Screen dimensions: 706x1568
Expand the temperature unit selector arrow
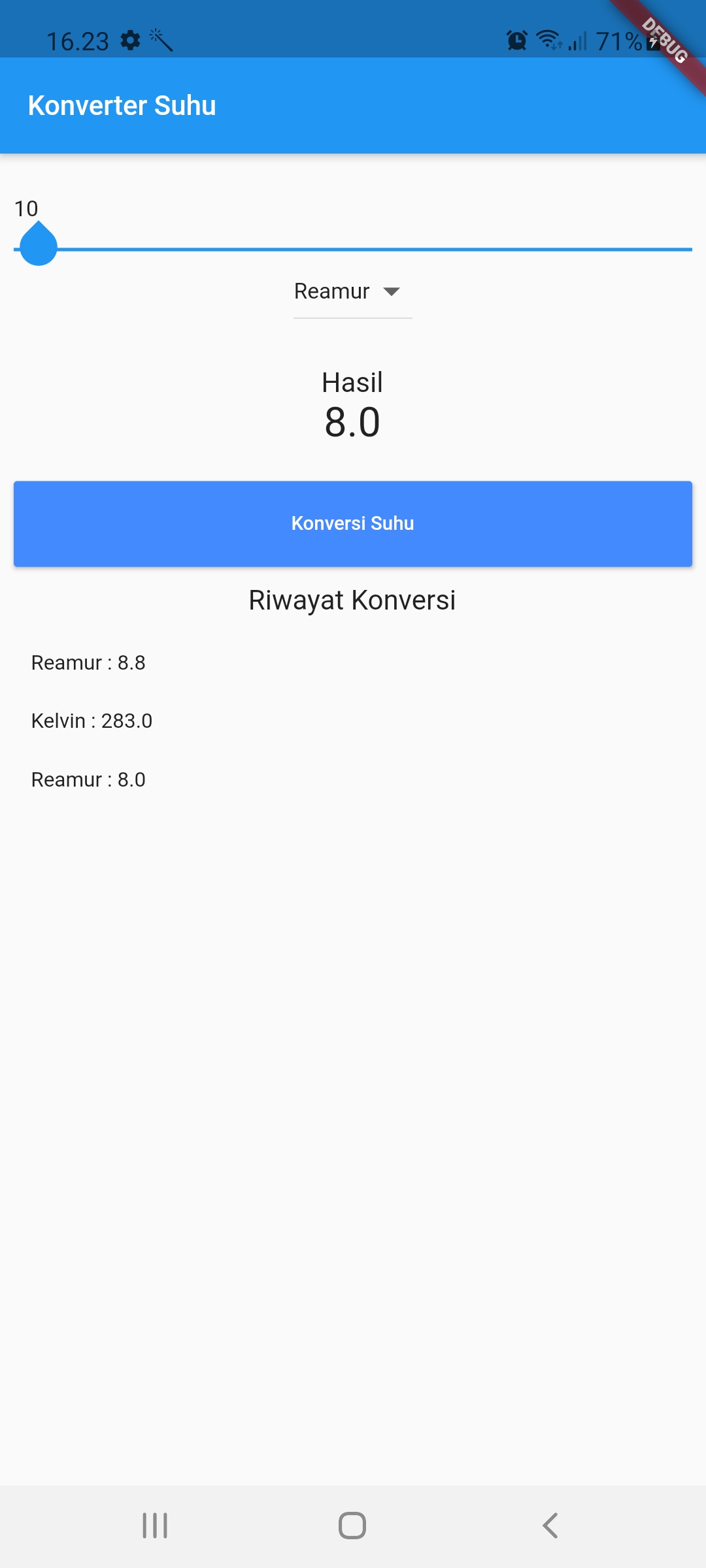[392, 292]
